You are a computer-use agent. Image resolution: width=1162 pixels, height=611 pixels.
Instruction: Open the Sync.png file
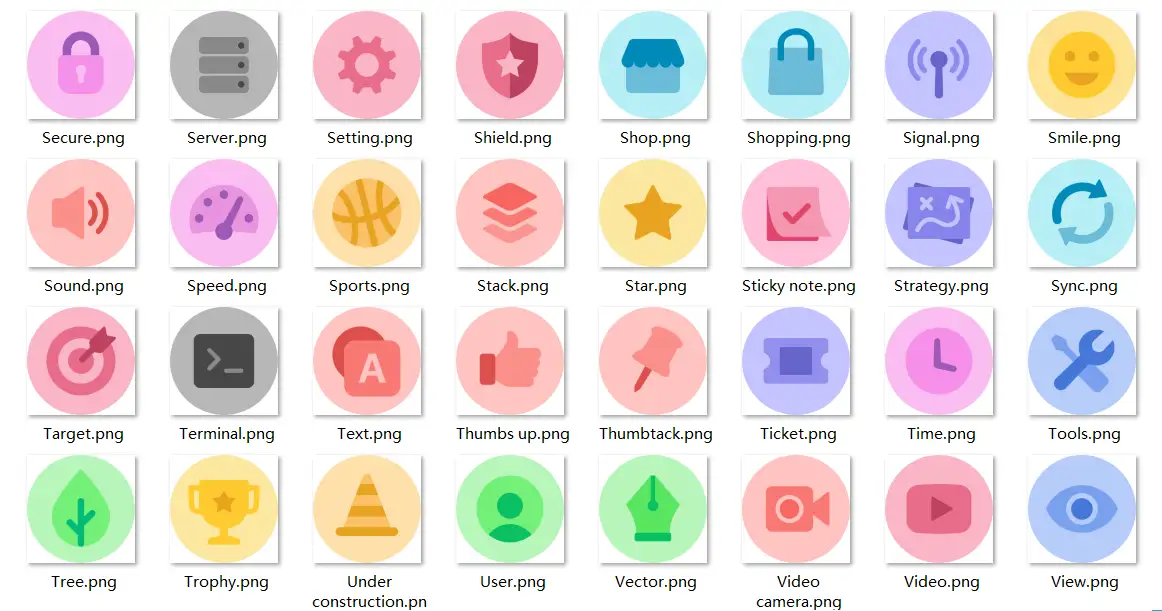(x=1082, y=213)
